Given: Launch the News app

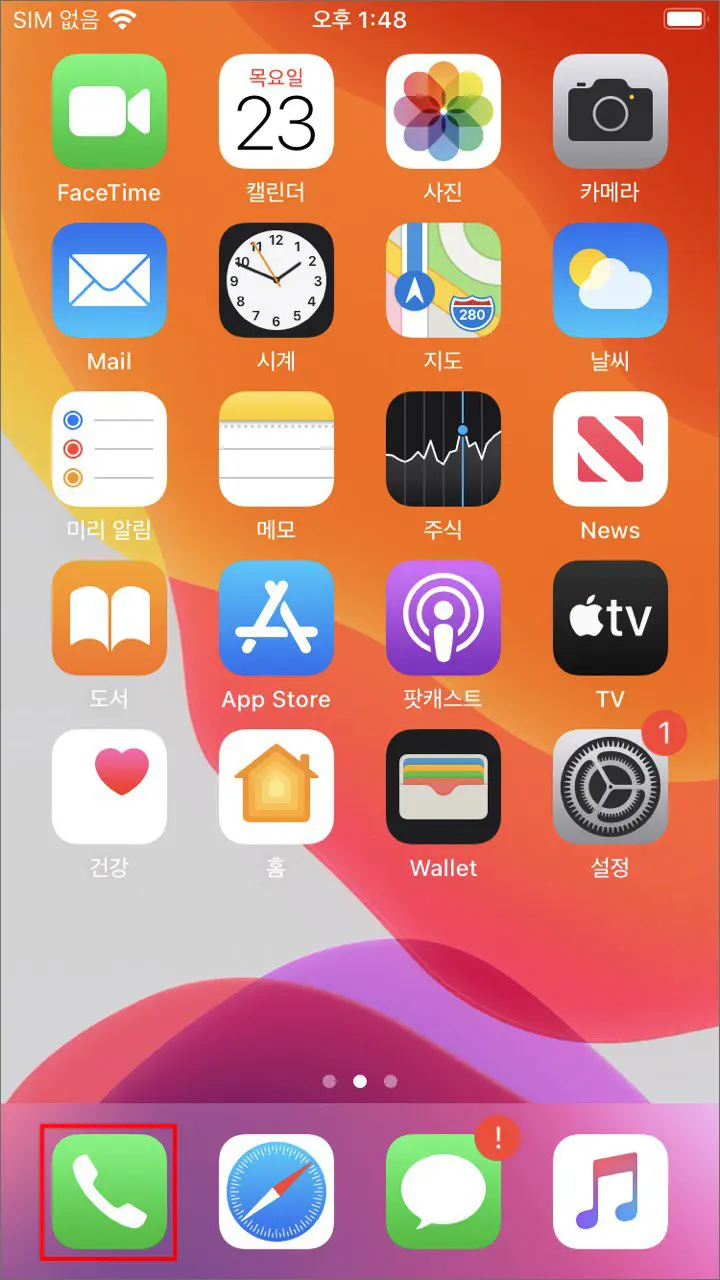Looking at the screenshot, I should [x=610, y=449].
